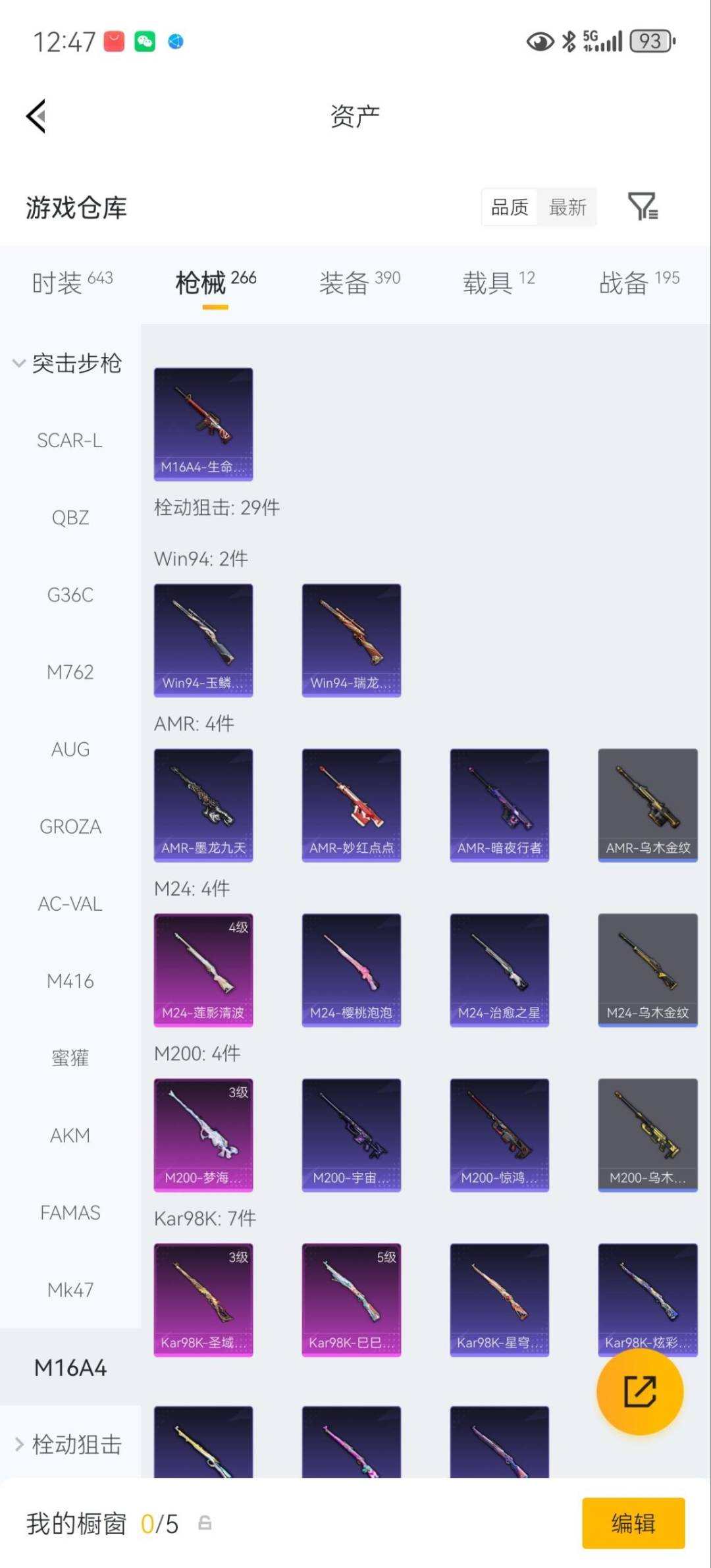Switch to the 载具 tab
This screenshot has width=711, height=1568.
tap(498, 283)
